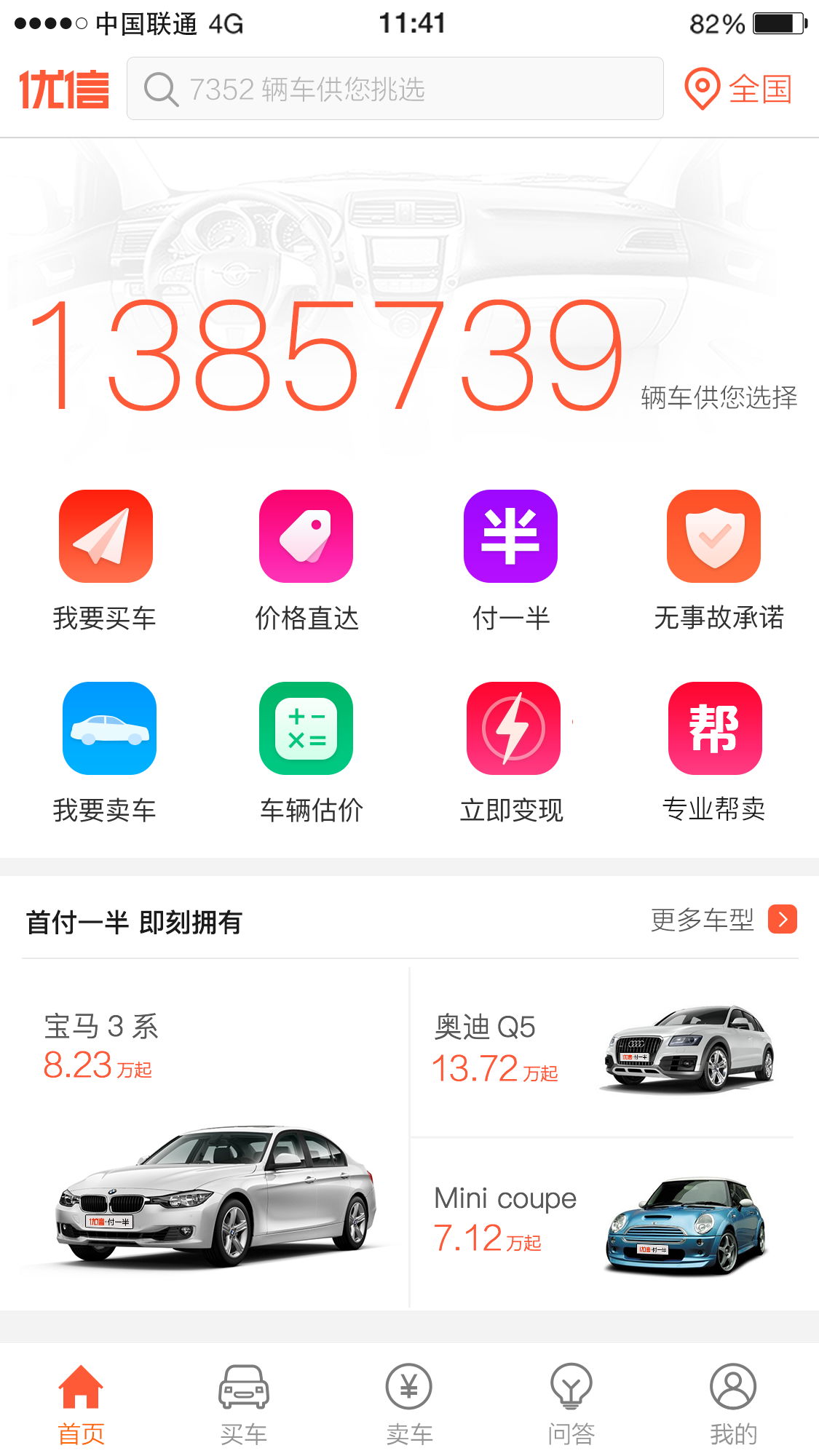Open the 奥迪 Q5 car card
819x1456 pixels.
(x=603, y=1051)
